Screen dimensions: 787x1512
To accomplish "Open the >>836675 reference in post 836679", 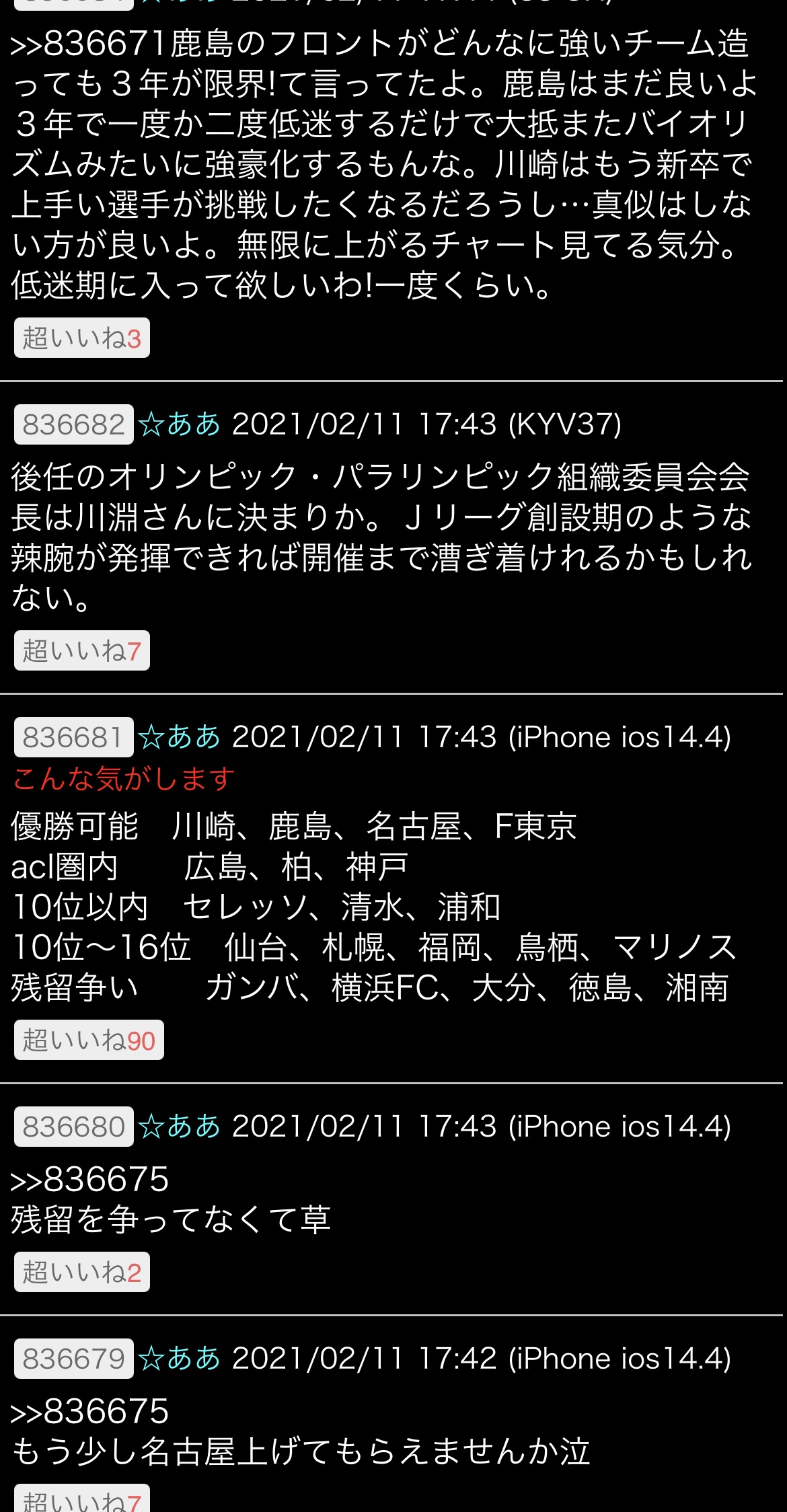I will (89, 1411).
